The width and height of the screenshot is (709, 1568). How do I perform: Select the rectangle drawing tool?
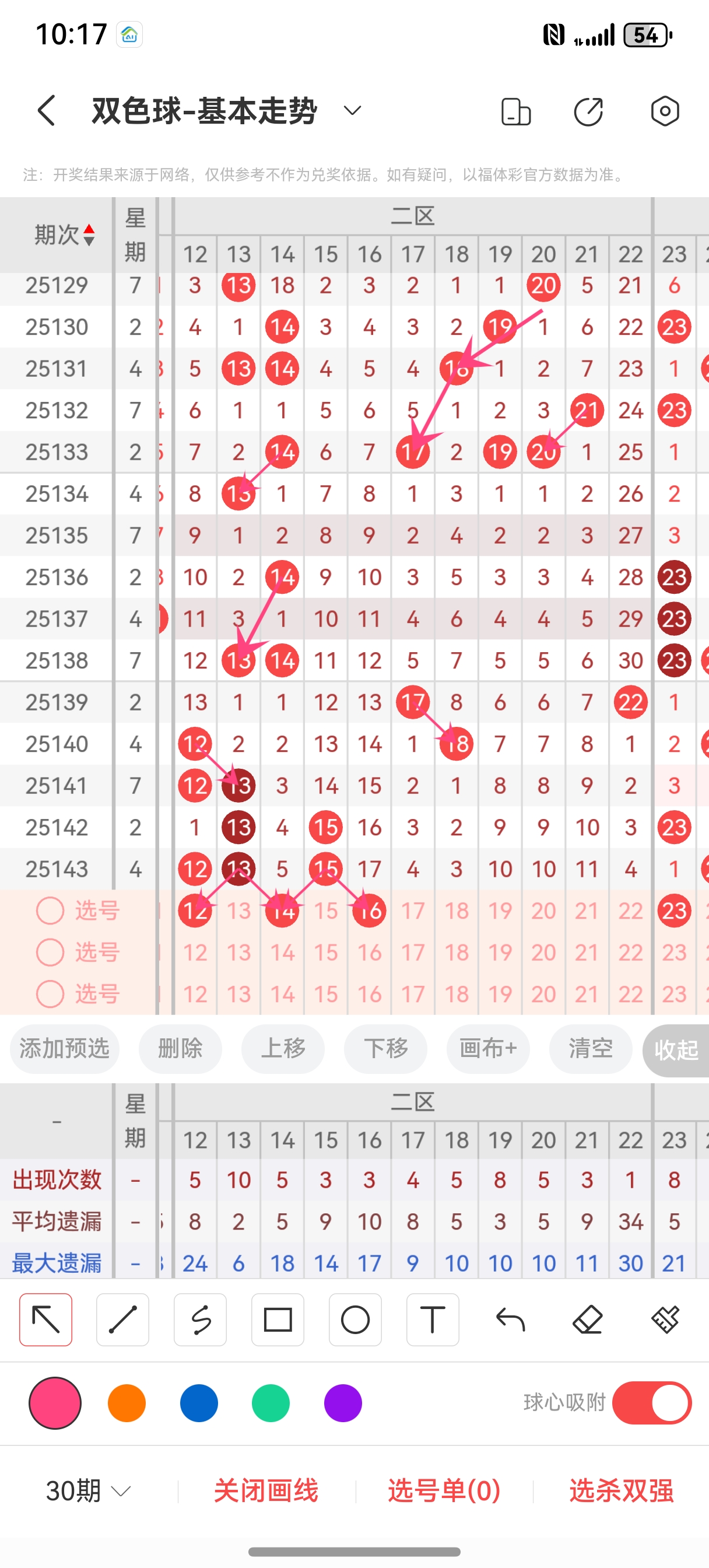pos(278,1319)
